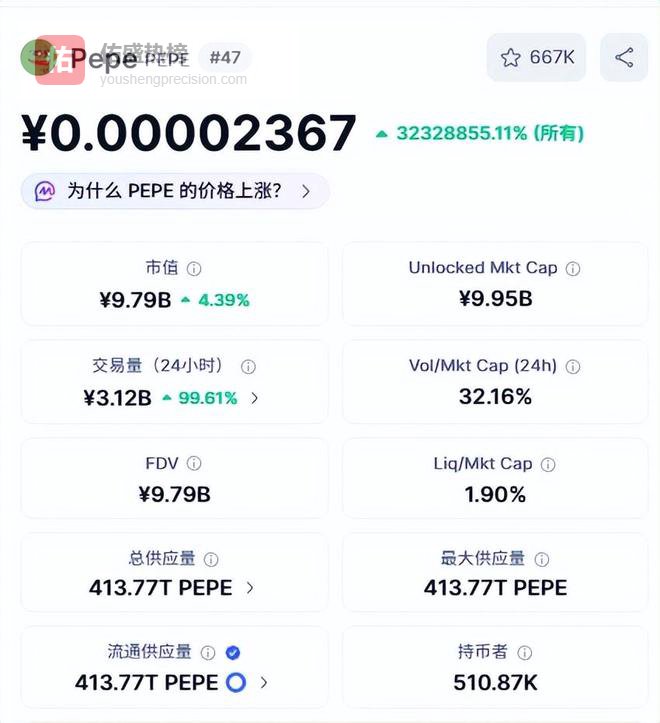Open 为什么 PEPE 的价格上涨 explanation
This screenshot has width=660, height=723.
click(x=175, y=191)
